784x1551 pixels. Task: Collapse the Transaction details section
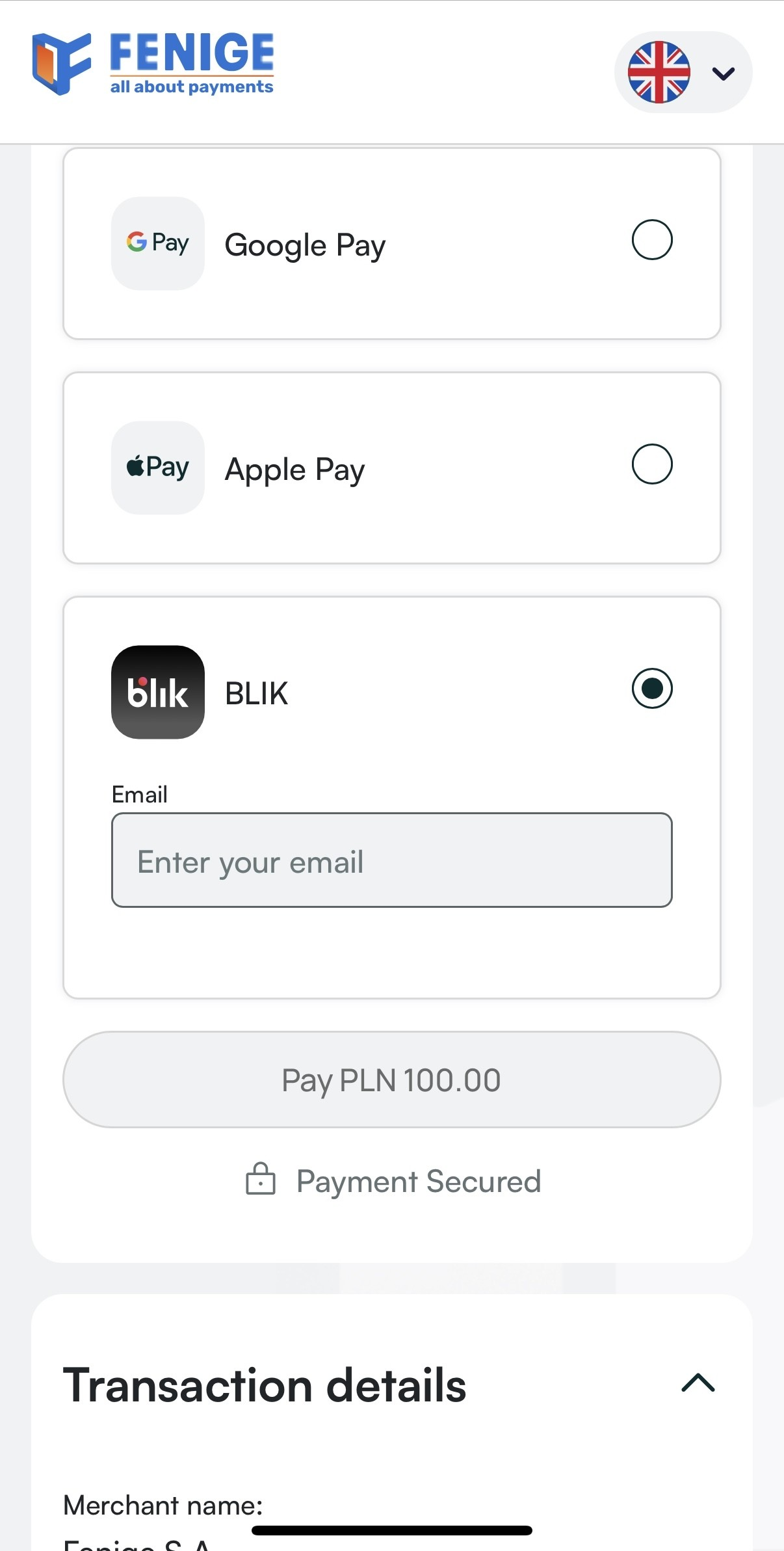pyautogui.click(x=698, y=1383)
